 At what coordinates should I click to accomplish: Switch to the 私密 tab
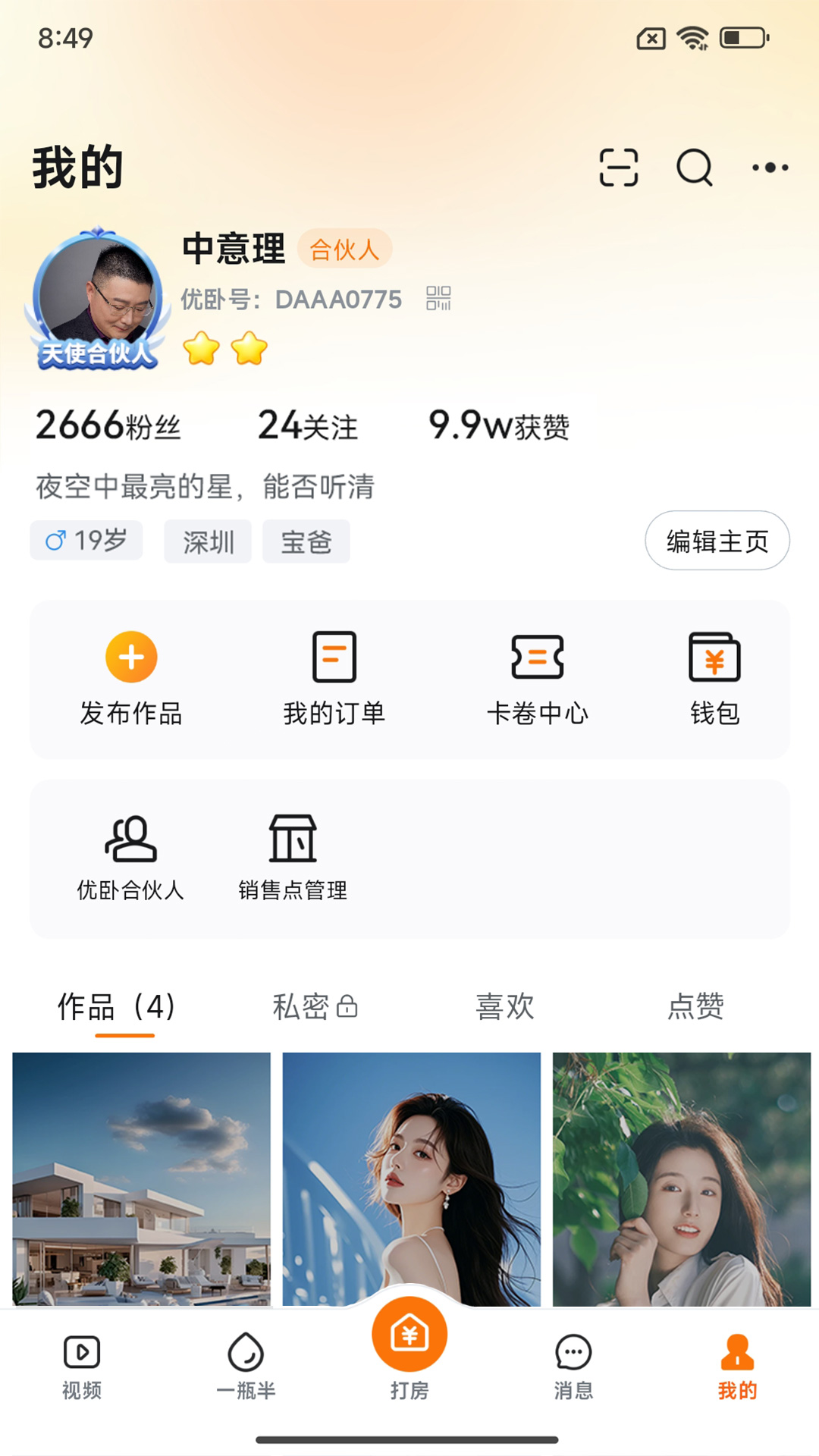pos(313,1007)
